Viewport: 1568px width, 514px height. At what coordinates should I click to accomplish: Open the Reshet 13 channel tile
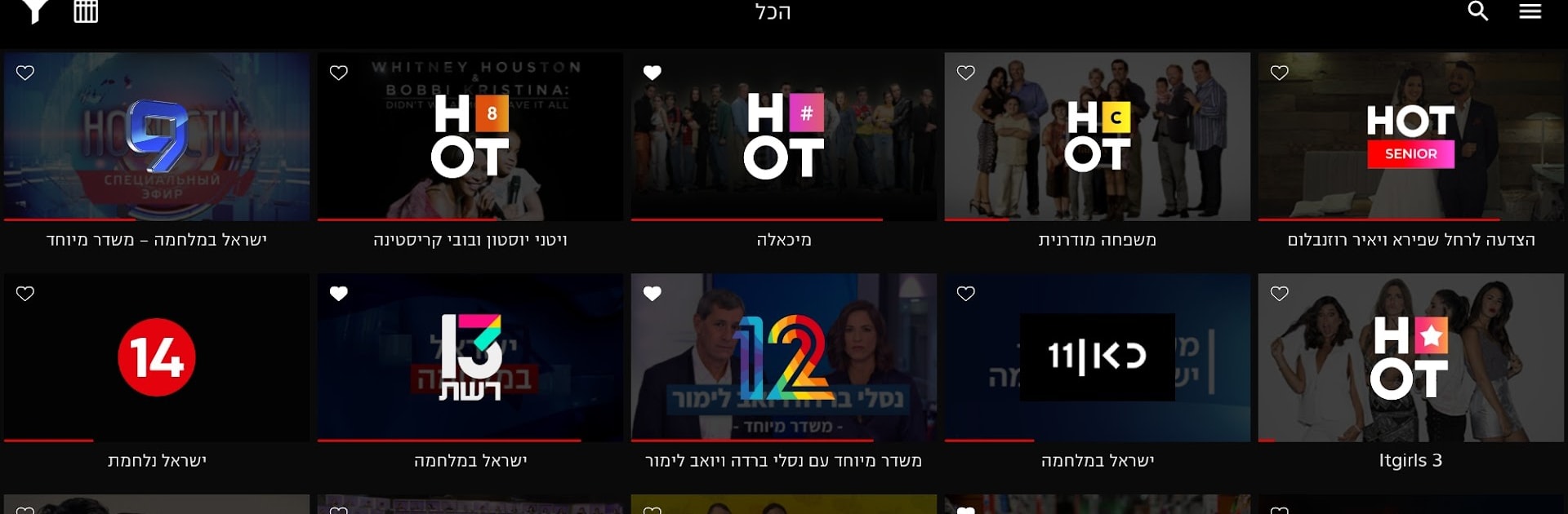point(470,357)
